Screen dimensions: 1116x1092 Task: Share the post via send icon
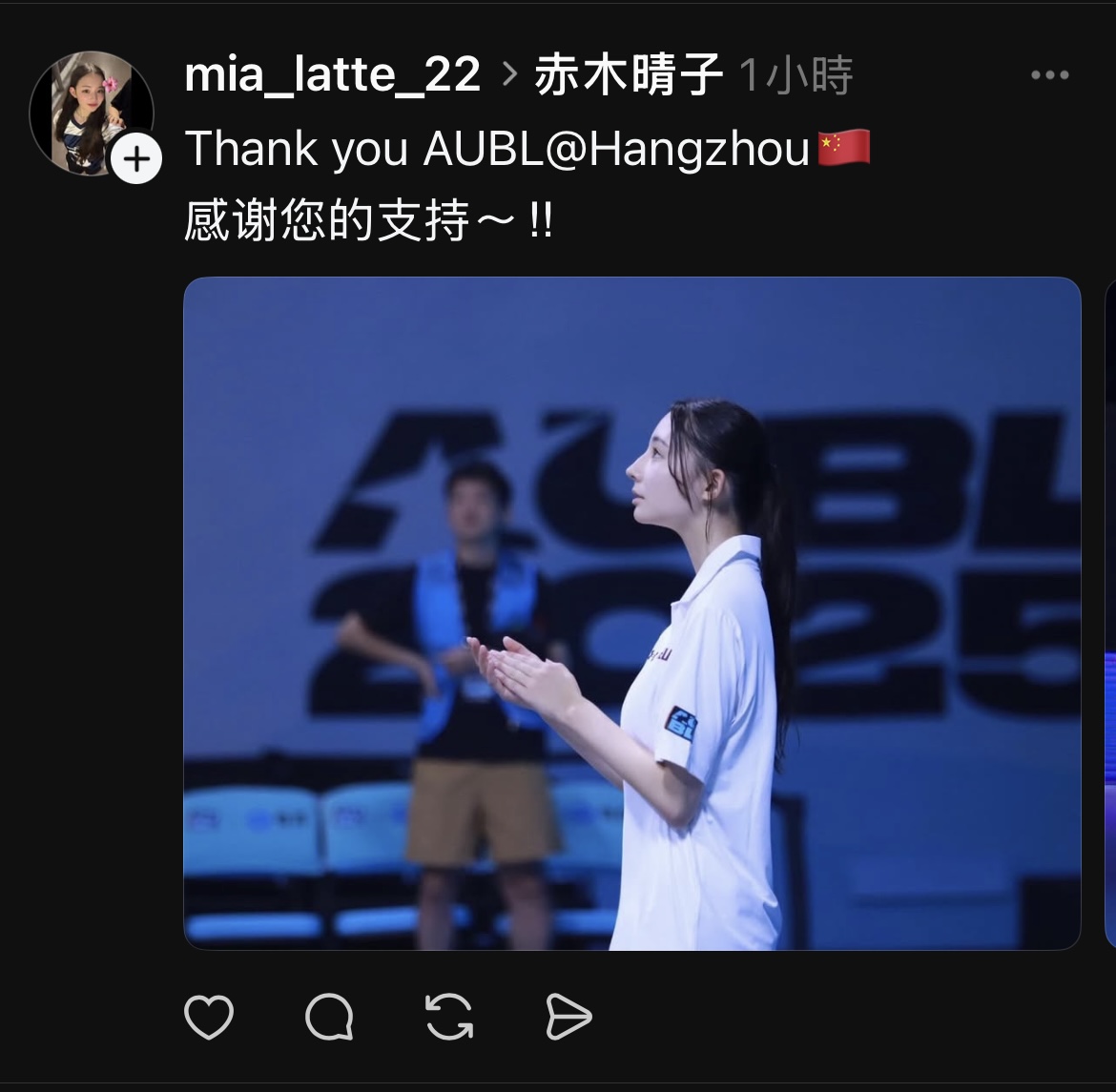[x=568, y=1017]
